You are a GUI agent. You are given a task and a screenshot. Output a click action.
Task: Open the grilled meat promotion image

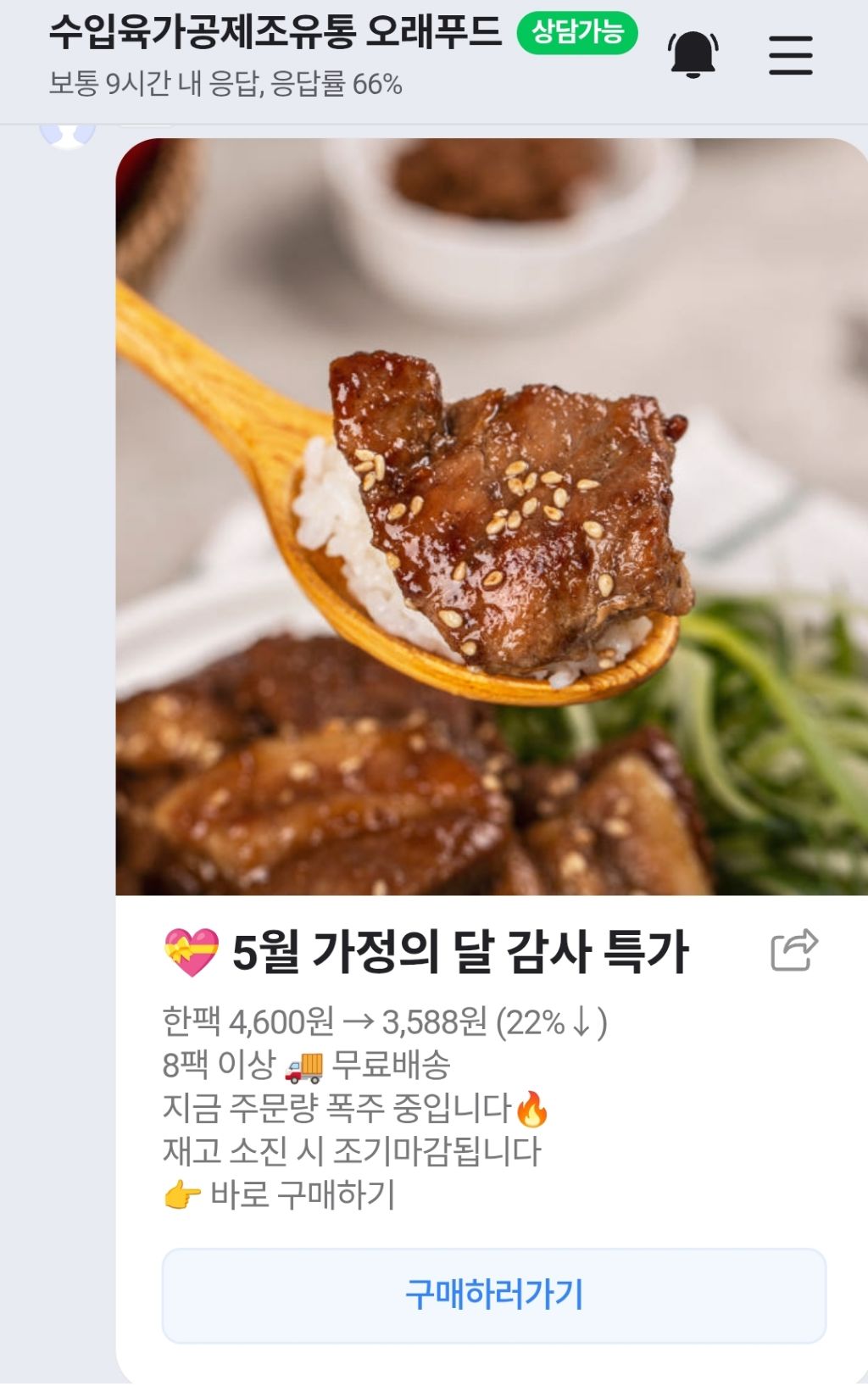[x=492, y=516]
